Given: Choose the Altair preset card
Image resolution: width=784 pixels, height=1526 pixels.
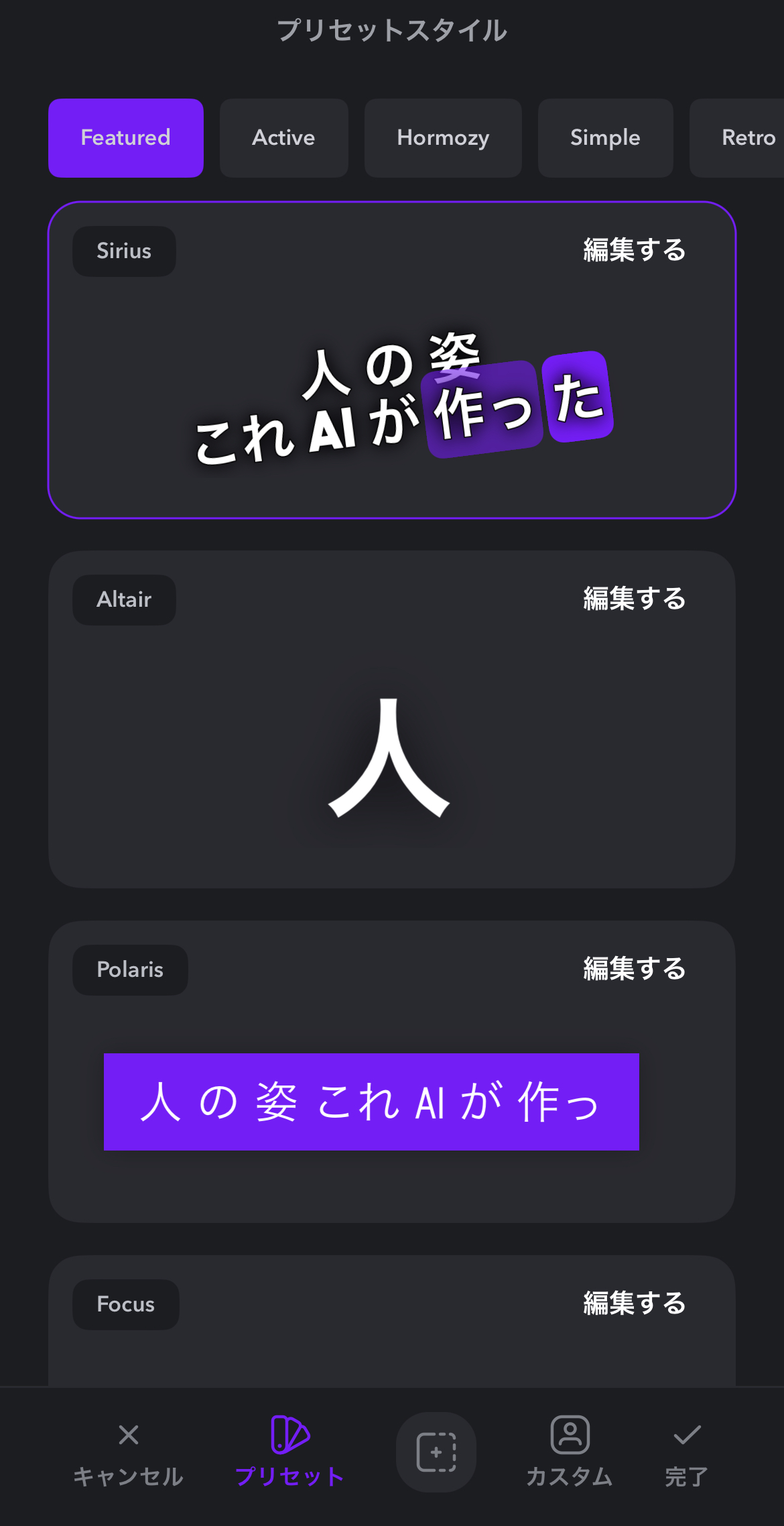Looking at the screenshot, I should (x=392, y=719).
